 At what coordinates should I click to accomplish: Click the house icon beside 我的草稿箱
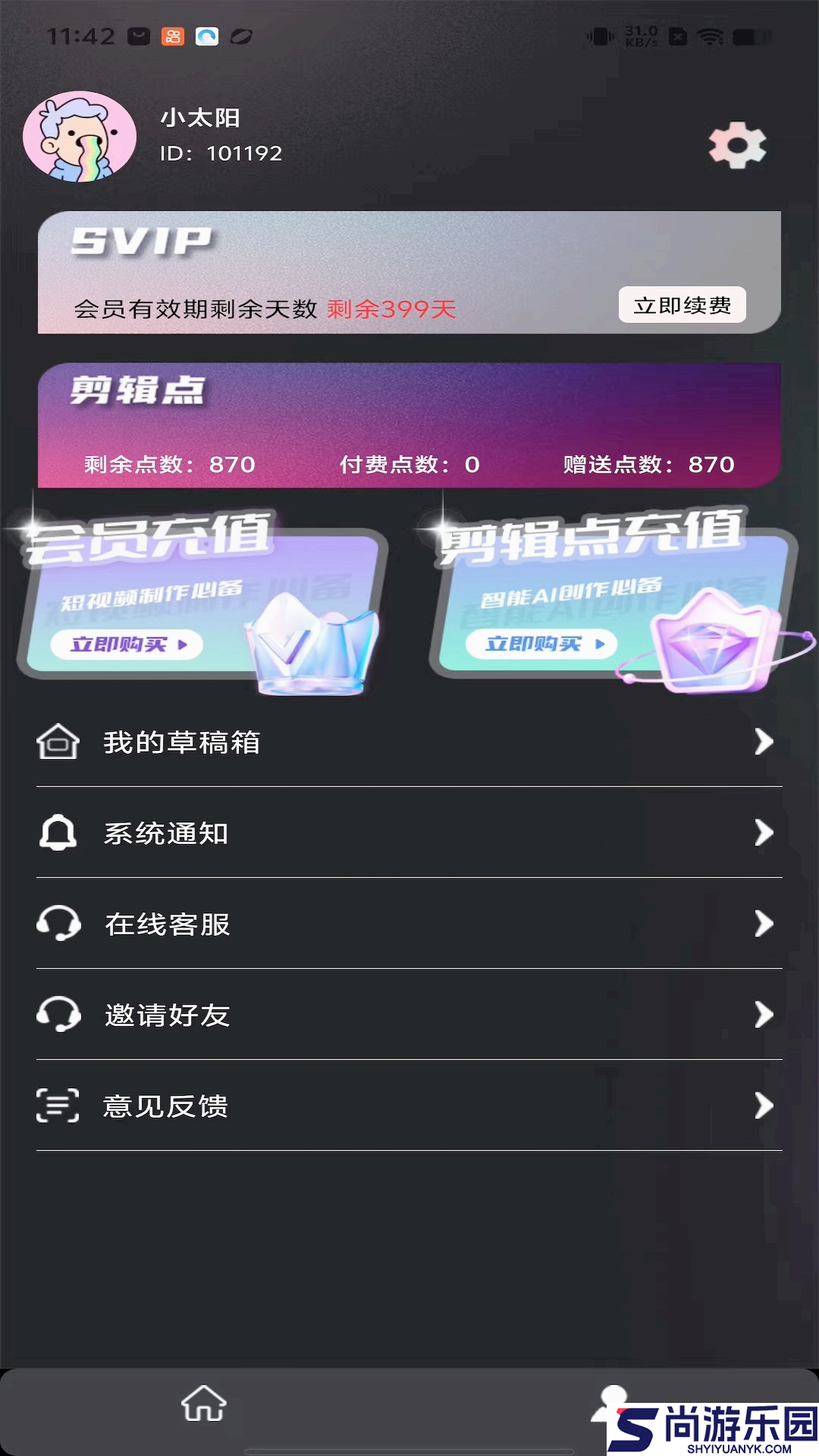(x=59, y=743)
